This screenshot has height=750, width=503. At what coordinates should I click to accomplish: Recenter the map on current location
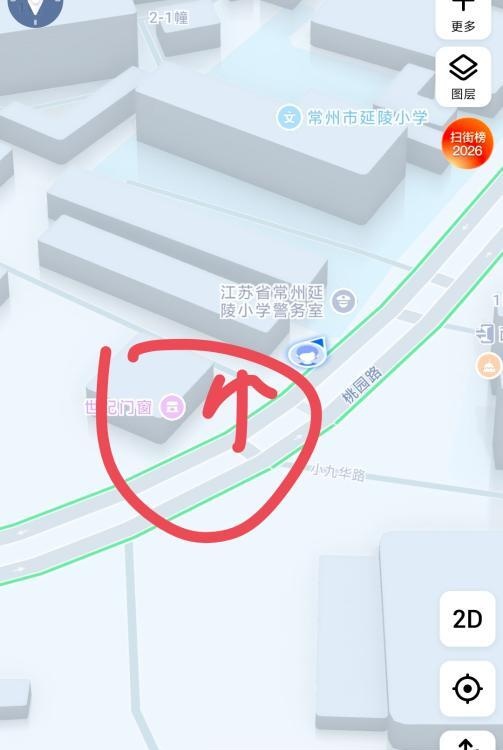click(467, 689)
